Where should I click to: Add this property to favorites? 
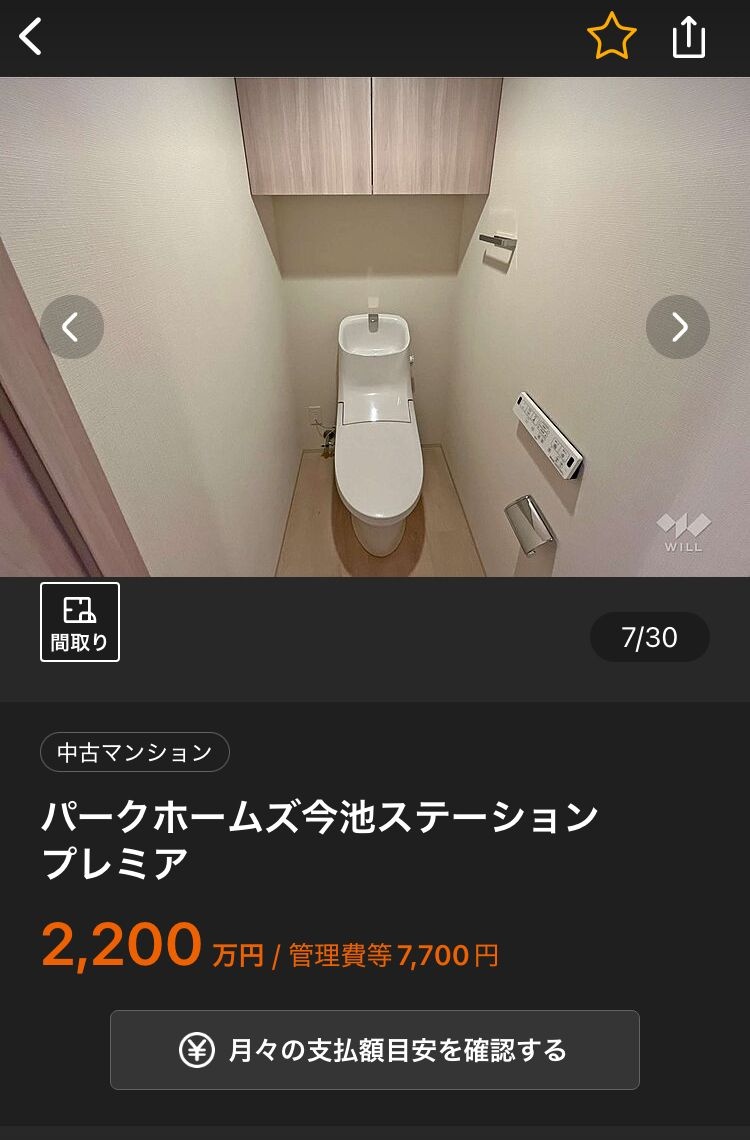tap(611, 38)
